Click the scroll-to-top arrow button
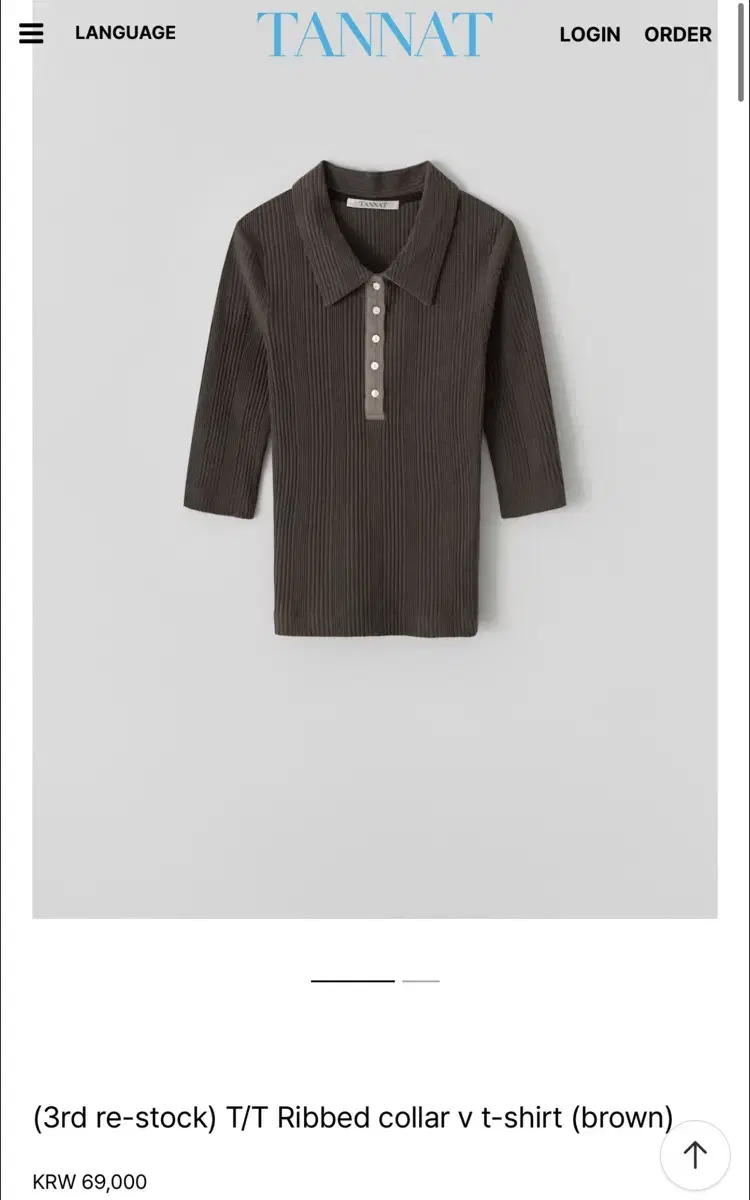Viewport: 750px width, 1200px height. (695, 1153)
